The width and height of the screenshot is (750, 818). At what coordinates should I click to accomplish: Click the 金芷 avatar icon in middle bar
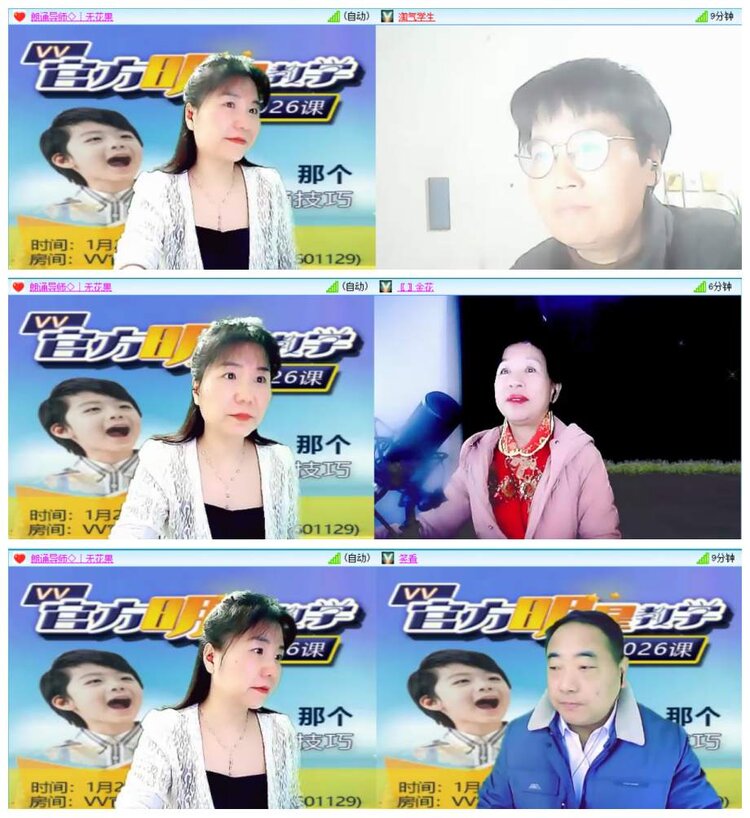388,287
